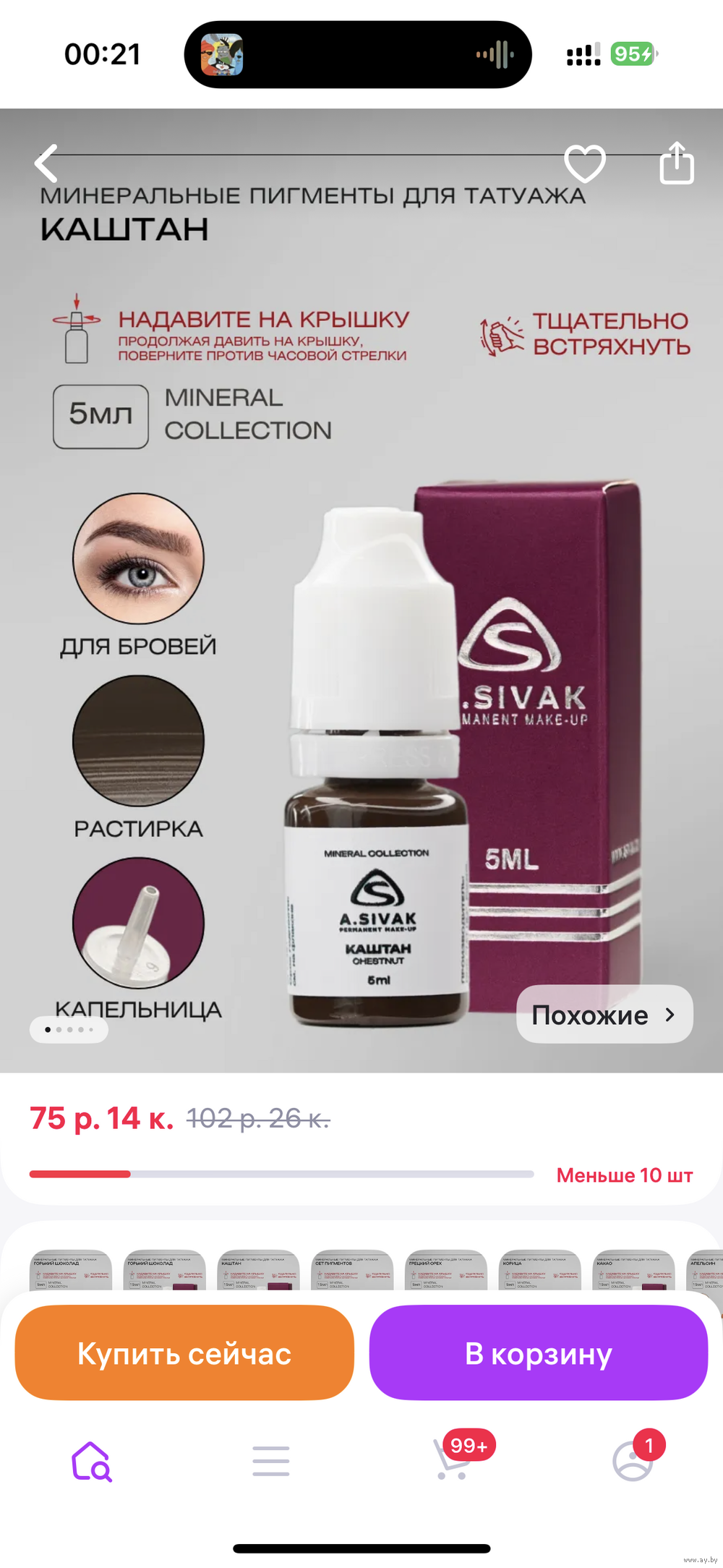Switch to the profile tab
Image resolution: width=723 pixels, height=1568 pixels.
pos(633,1462)
